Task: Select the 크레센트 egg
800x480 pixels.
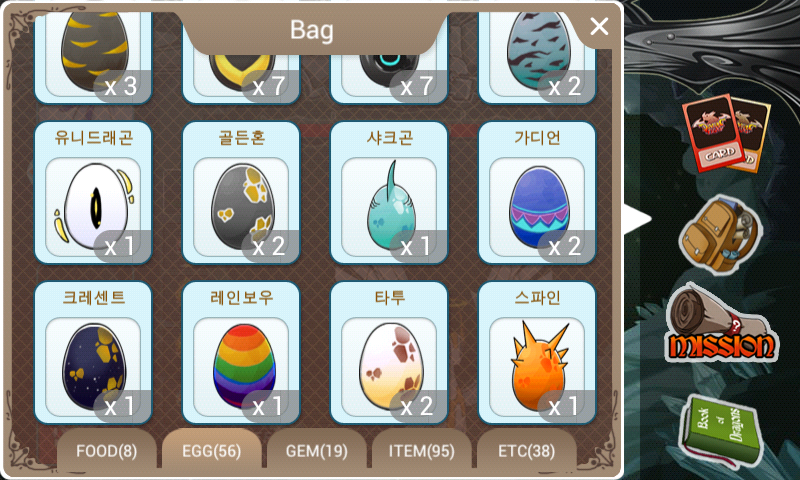Action: tap(93, 352)
